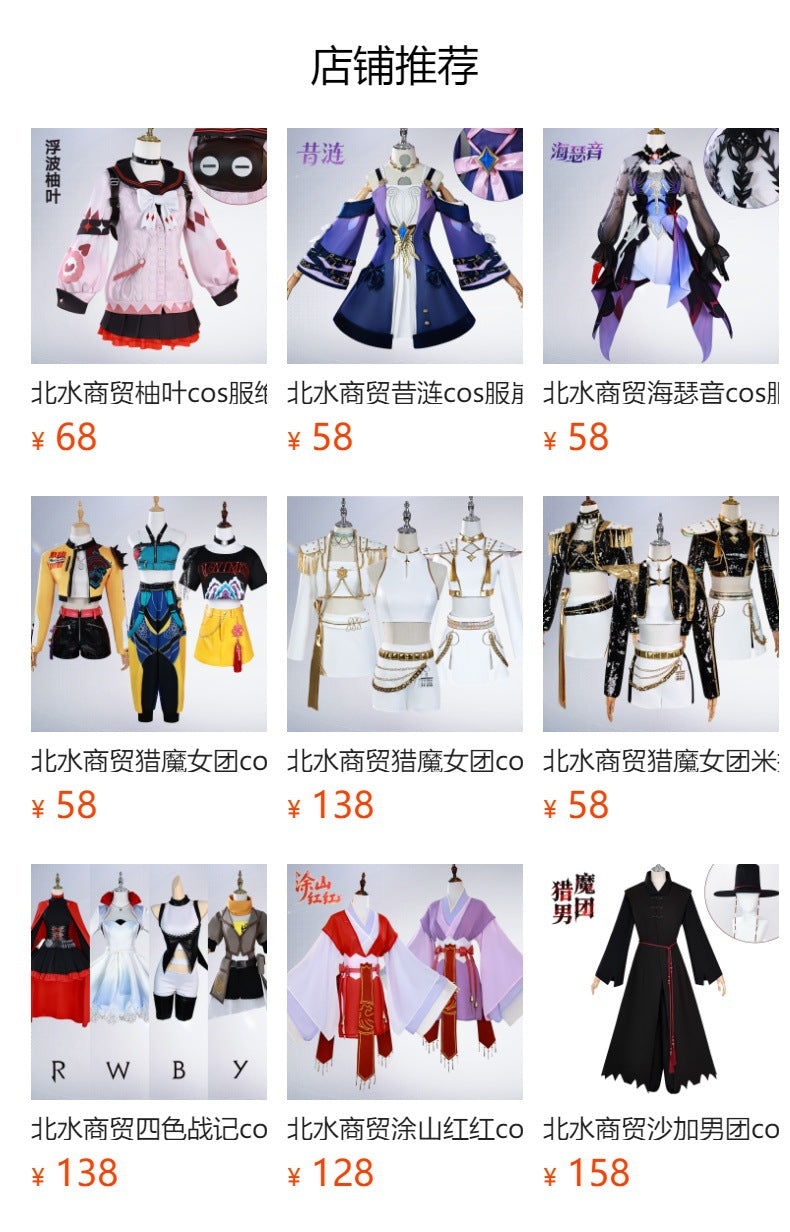Open the 柚叶 cos服 product card
The image size is (790, 1232).
[x=149, y=246]
